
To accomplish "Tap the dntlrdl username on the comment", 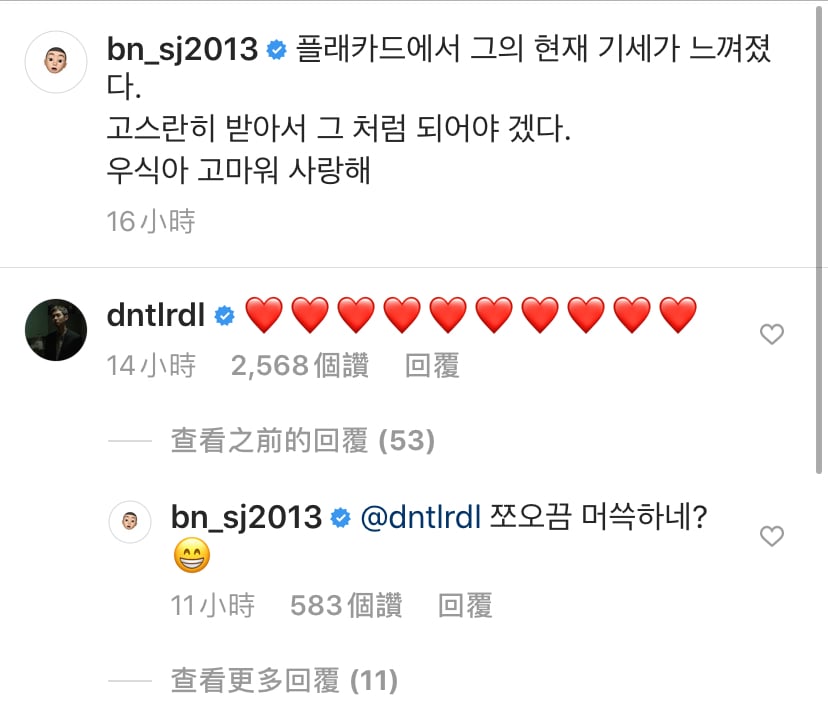I will pos(156,315).
